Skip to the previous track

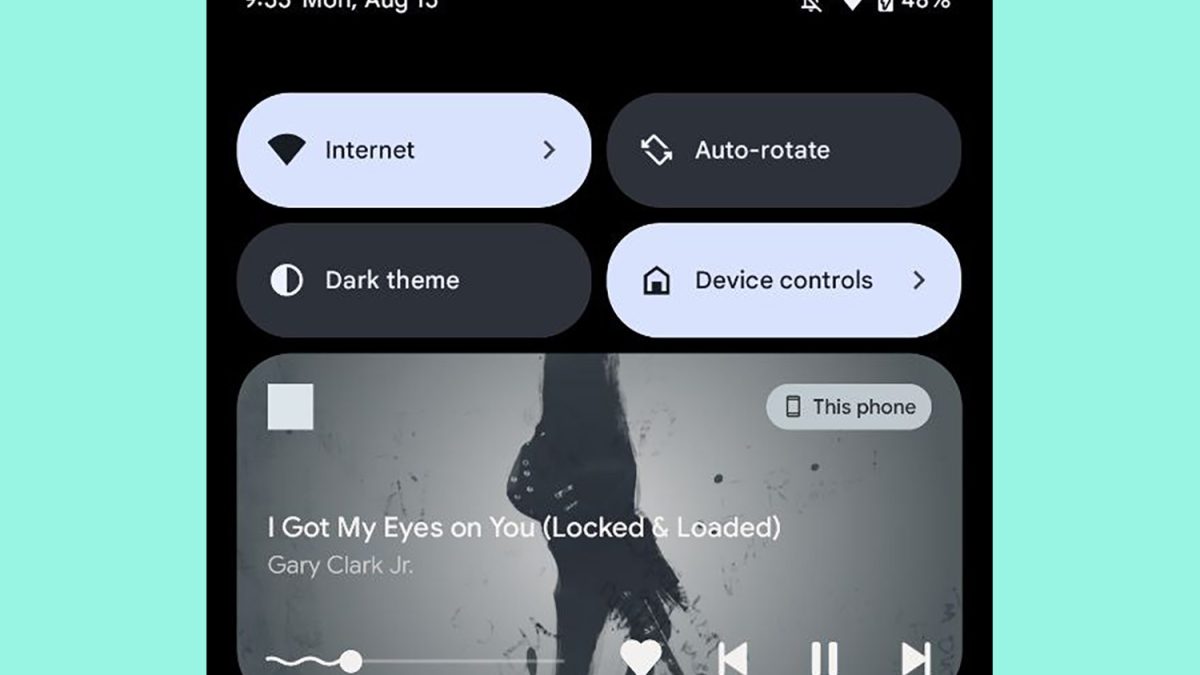(733, 659)
